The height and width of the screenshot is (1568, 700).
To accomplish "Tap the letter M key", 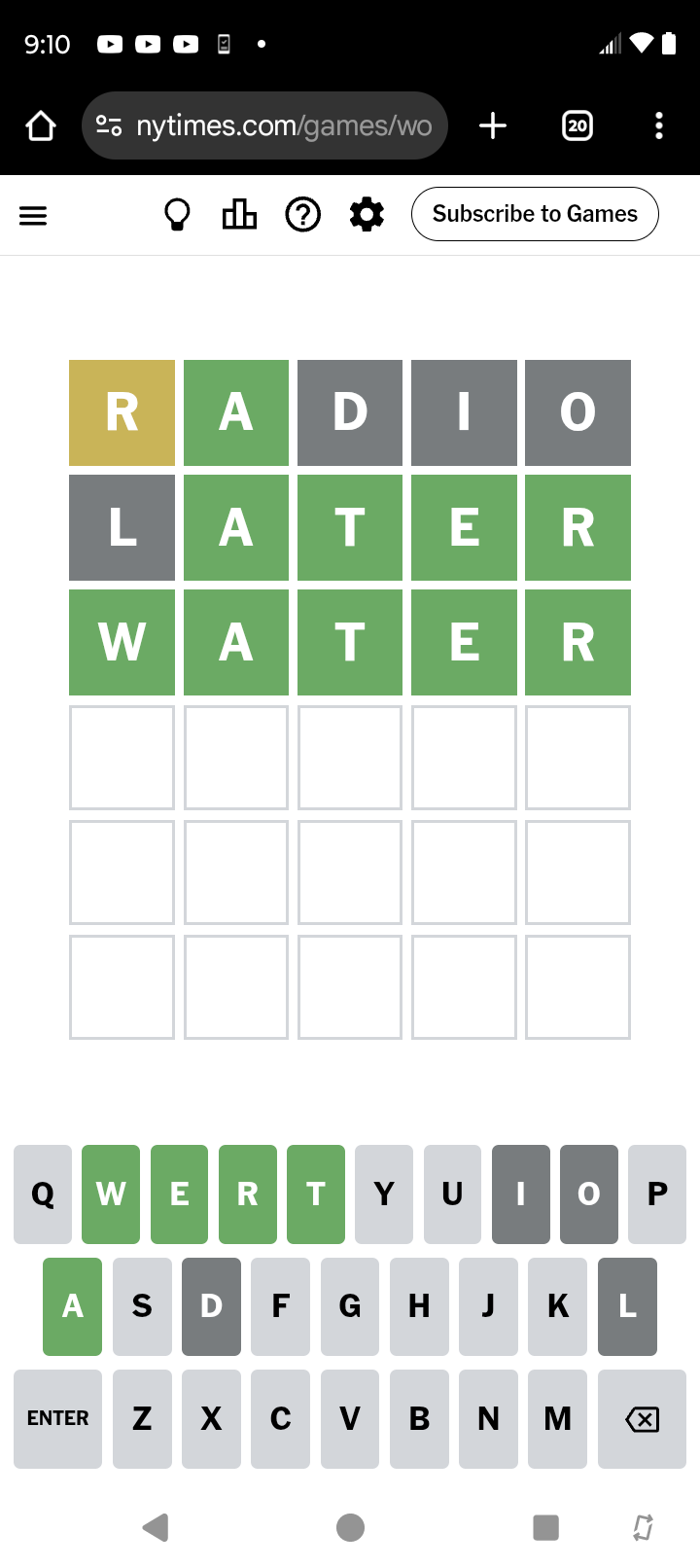I will point(558,1418).
